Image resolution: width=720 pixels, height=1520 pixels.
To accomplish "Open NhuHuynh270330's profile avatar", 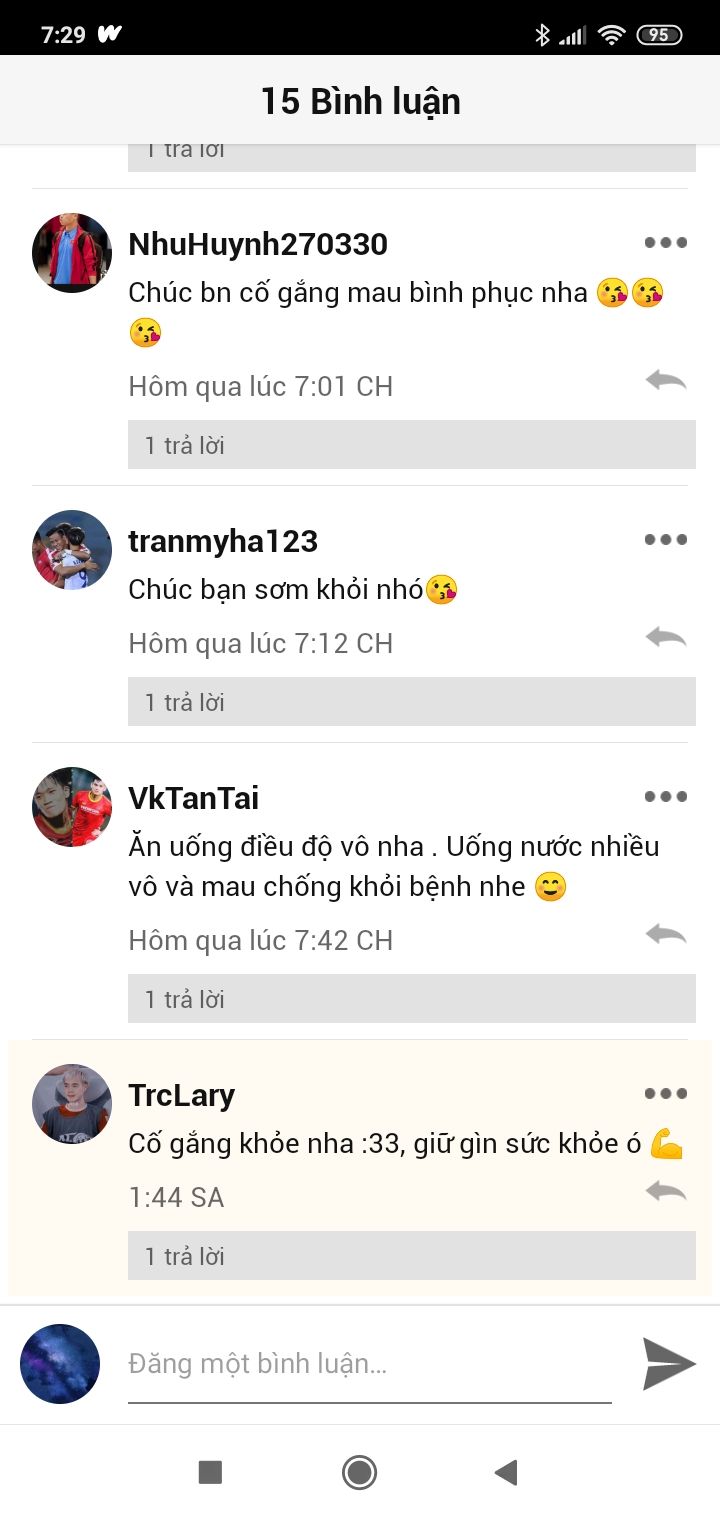I will tap(72, 253).
